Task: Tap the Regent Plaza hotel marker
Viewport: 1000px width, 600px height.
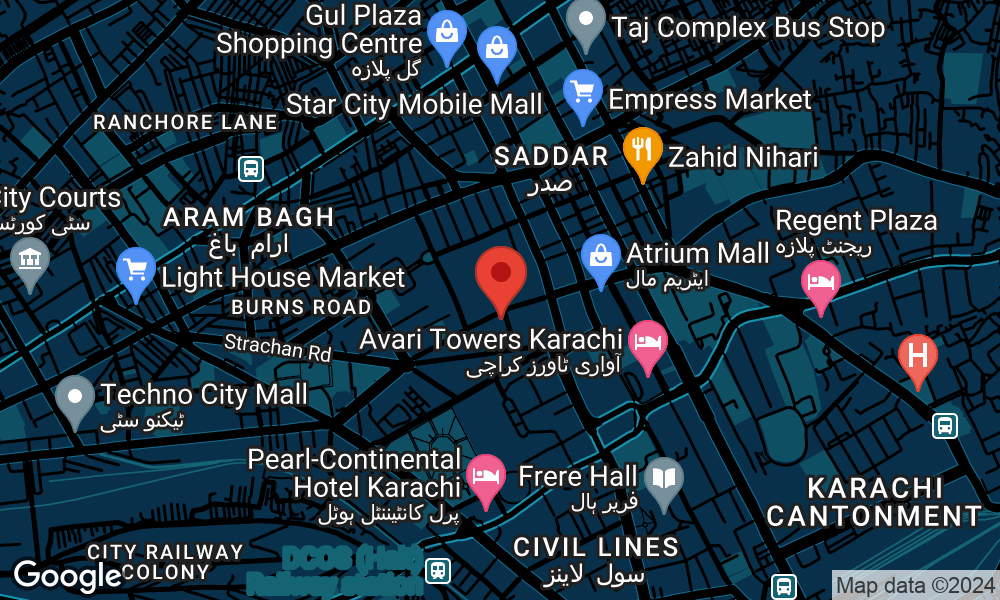Action: 821,282
